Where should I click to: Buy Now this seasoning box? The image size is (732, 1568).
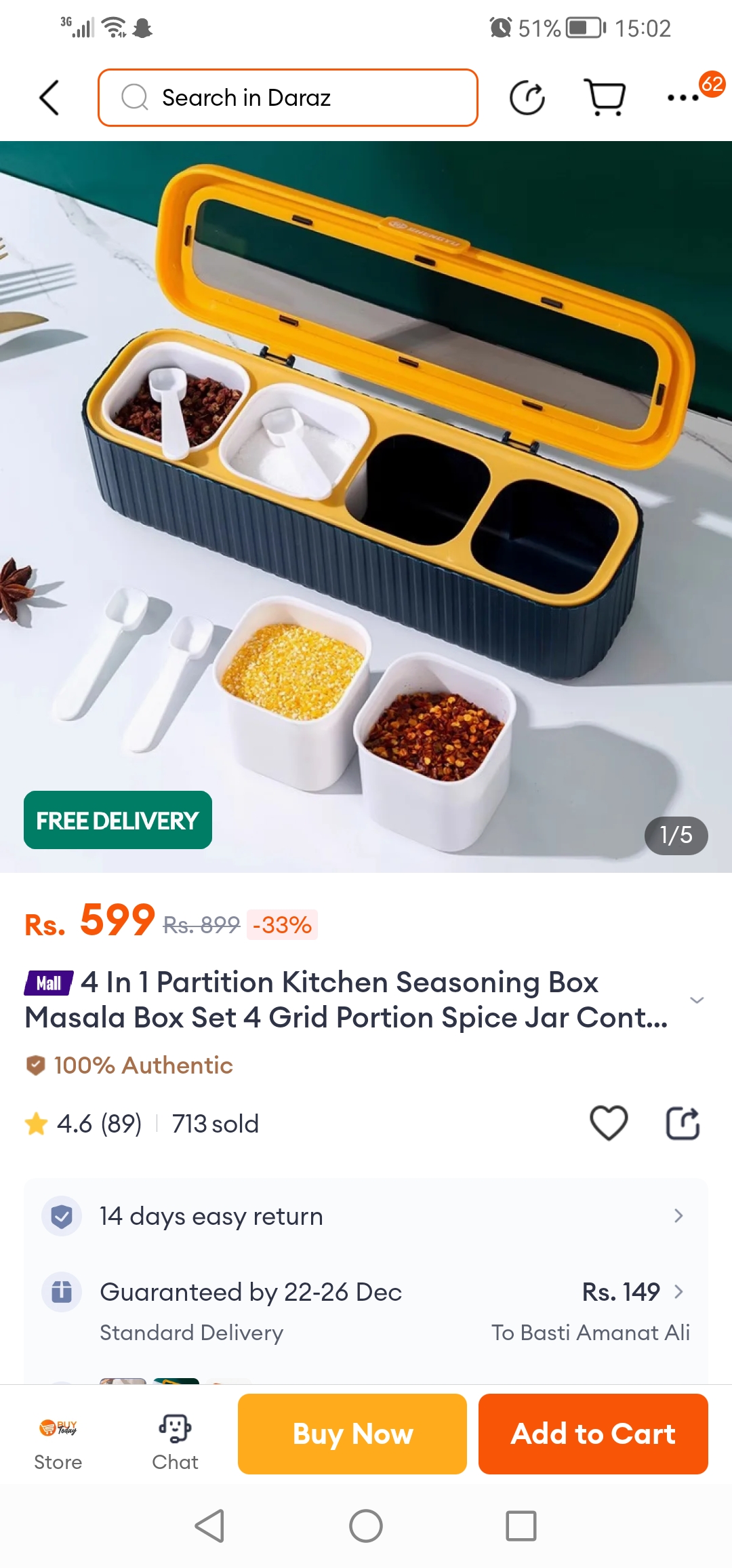point(352,1434)
